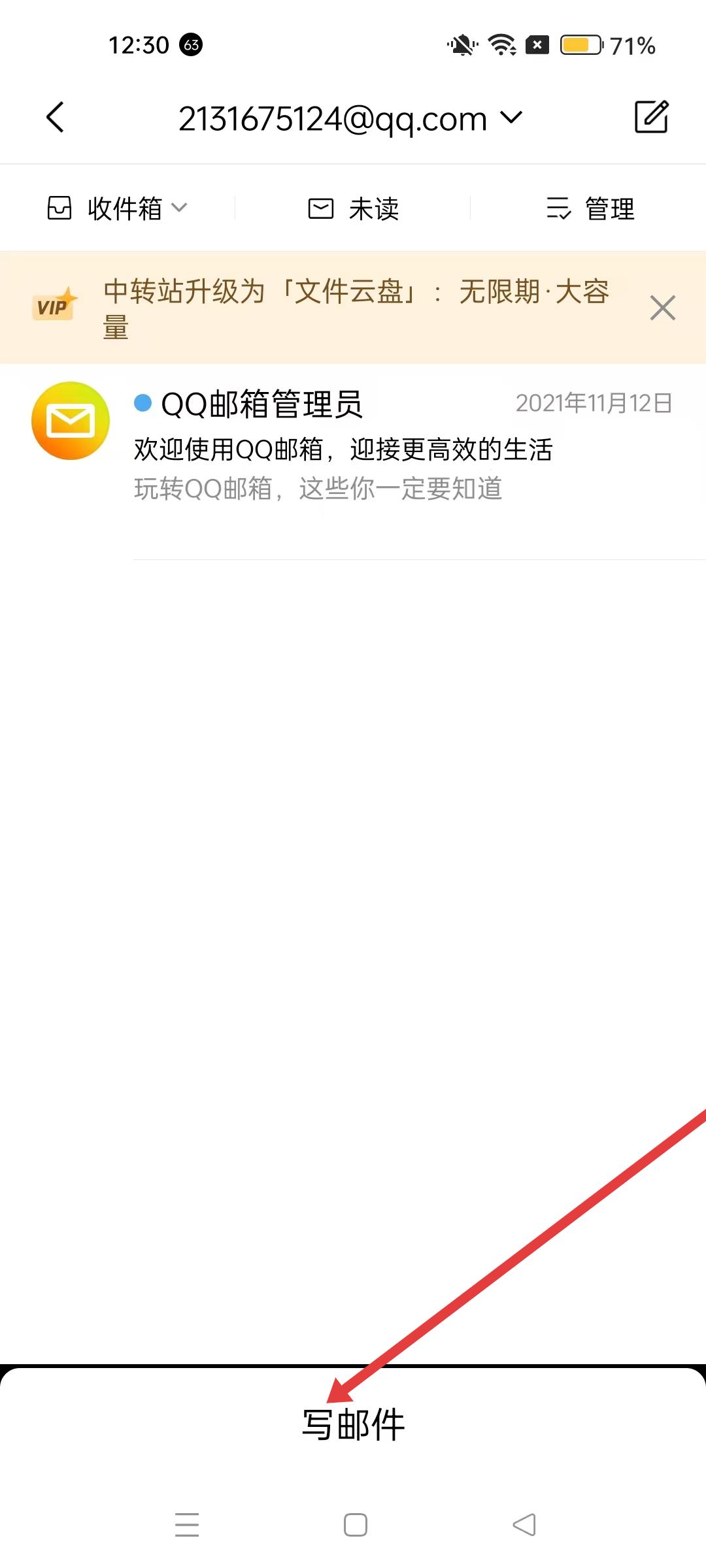Tap 写邮件 to write an email

click(353, 1424)
